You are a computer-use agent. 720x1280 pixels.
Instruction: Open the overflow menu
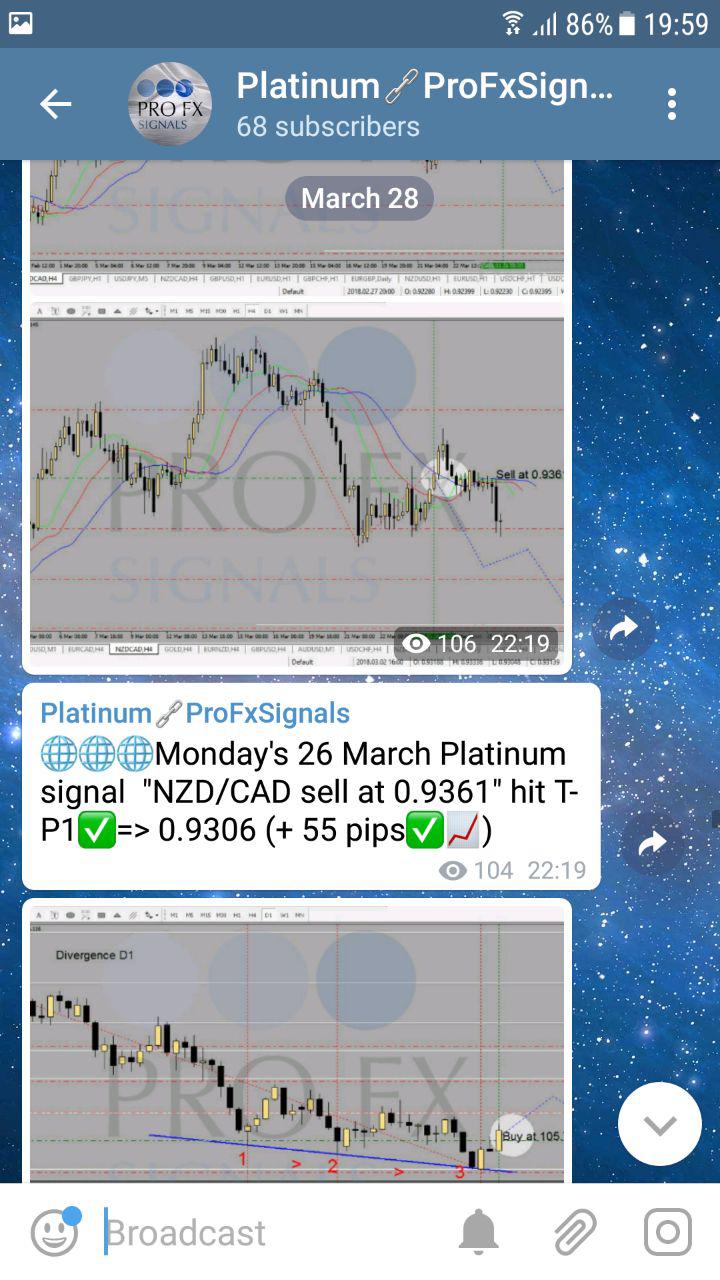tap(671, 104)
